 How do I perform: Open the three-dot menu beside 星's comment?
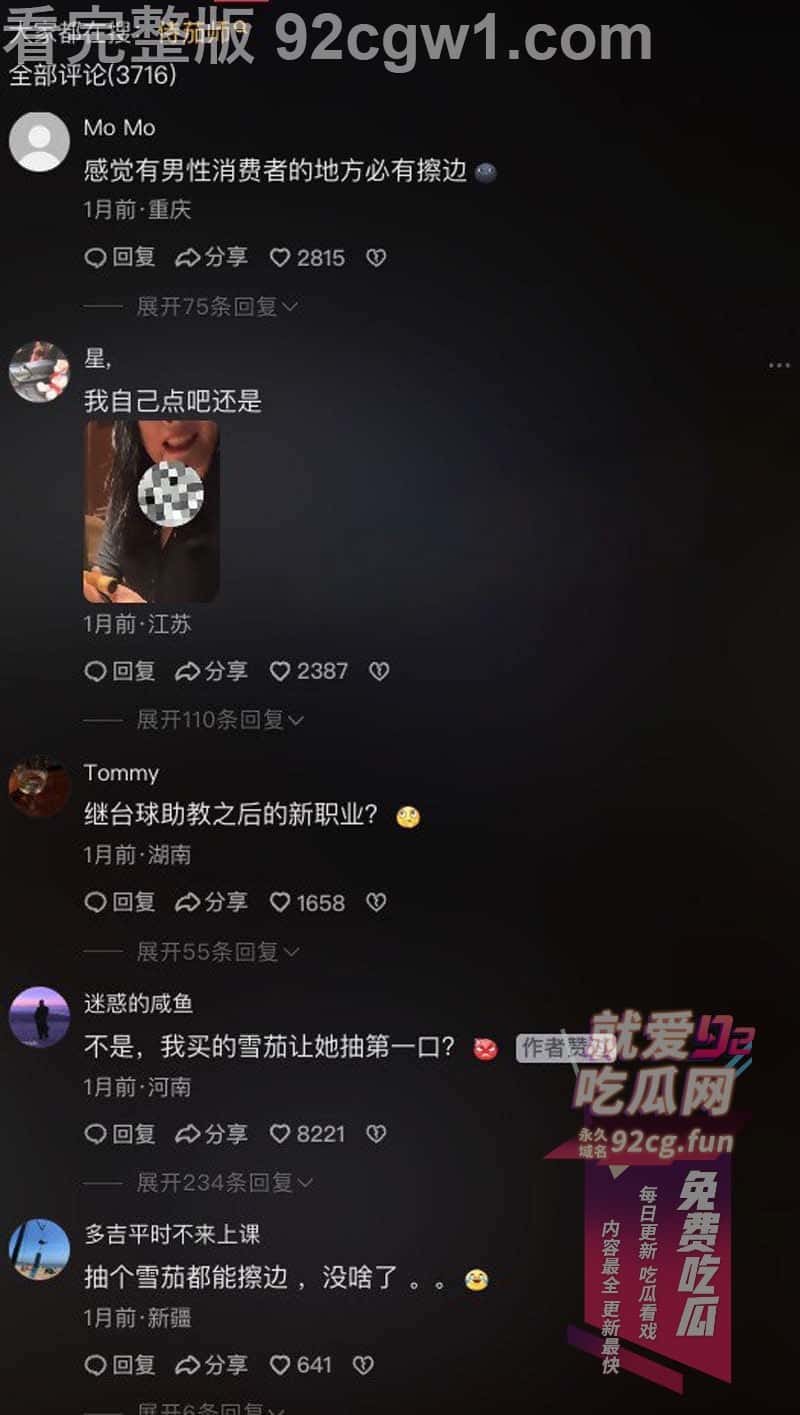click(779, 366)
